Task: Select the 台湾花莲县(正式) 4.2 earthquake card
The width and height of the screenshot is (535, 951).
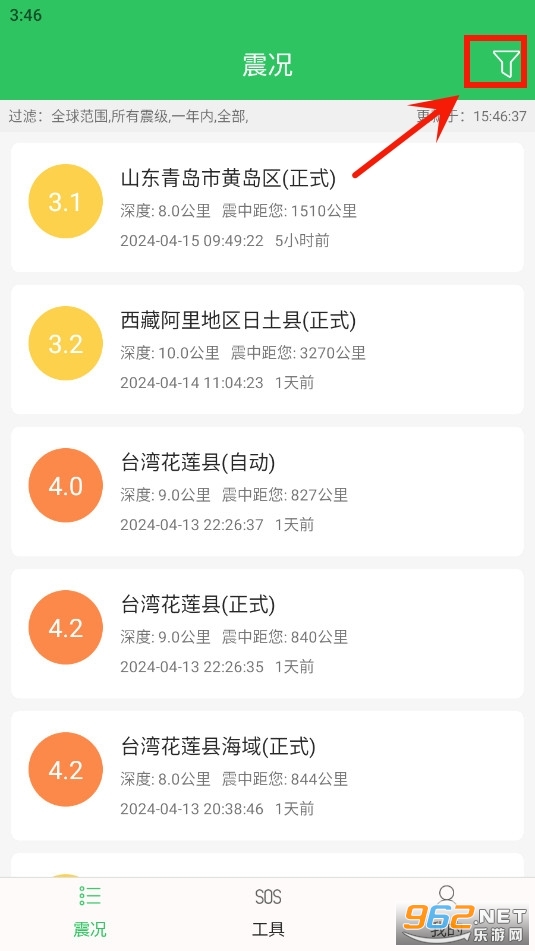Action: pyautogui.click(x=268, y=633)
